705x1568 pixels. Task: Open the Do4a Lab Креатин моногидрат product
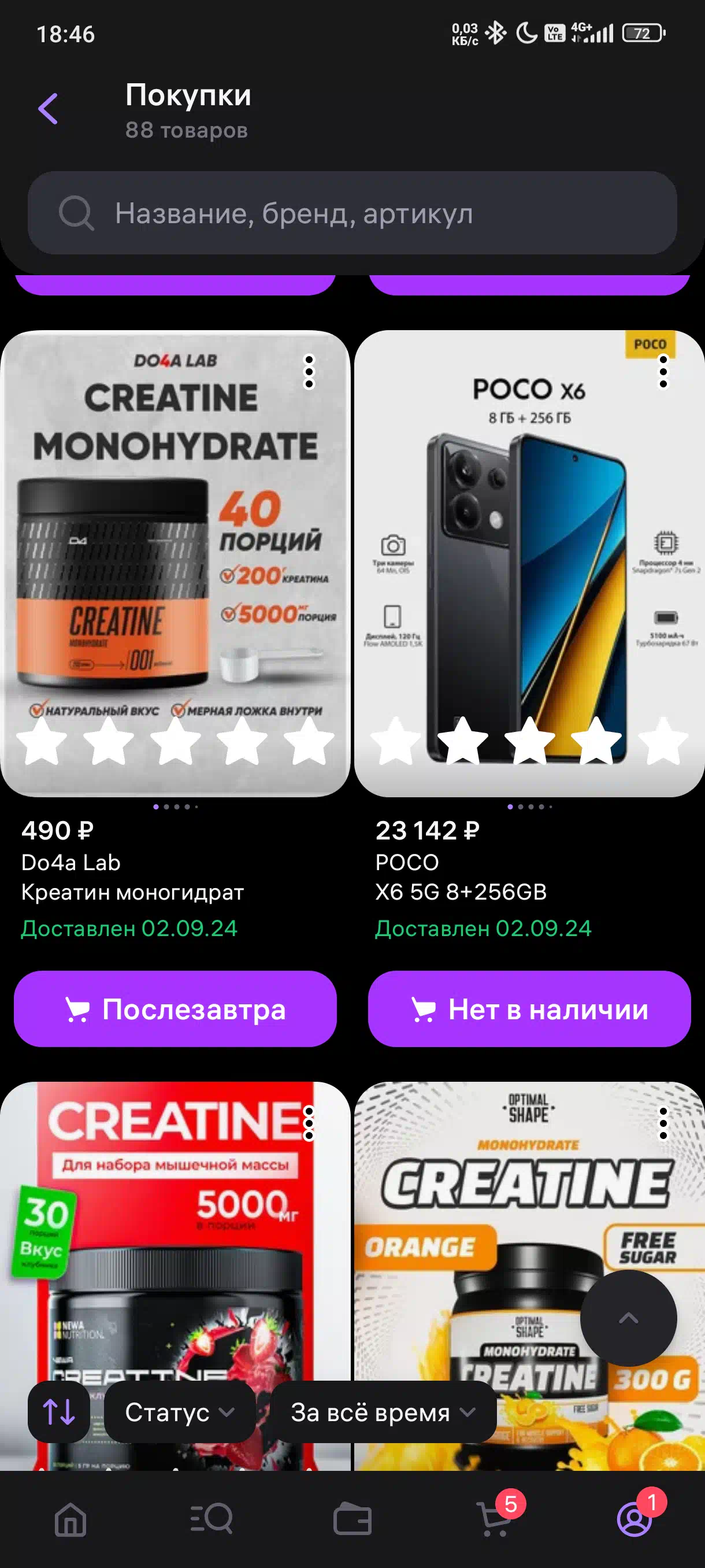[x=175, y=564]
